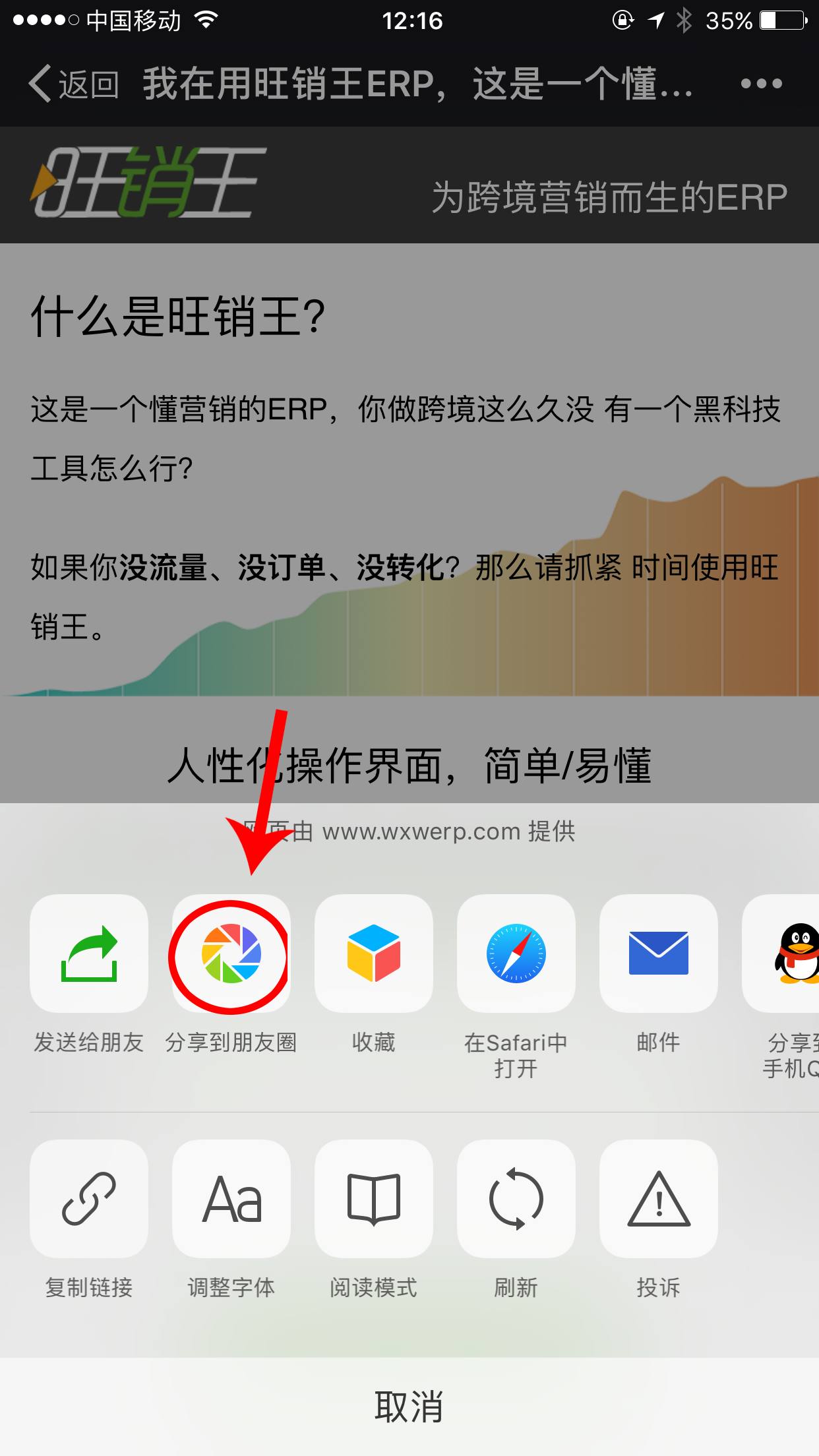This screenshot has height=1456, width=819.
Task: Share page via 邮件 mail option
Action: tap(658, 954)
